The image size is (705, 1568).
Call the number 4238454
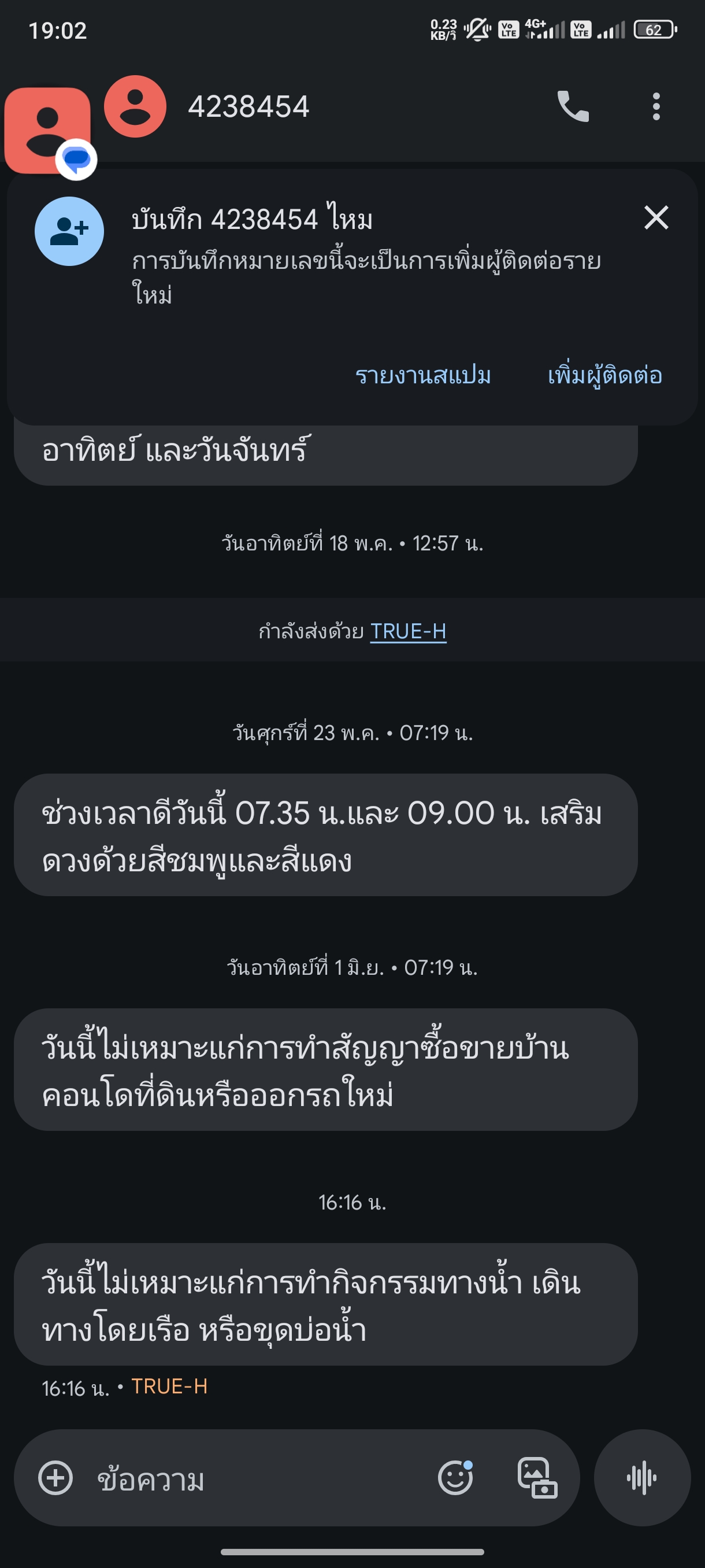(573, 106)
